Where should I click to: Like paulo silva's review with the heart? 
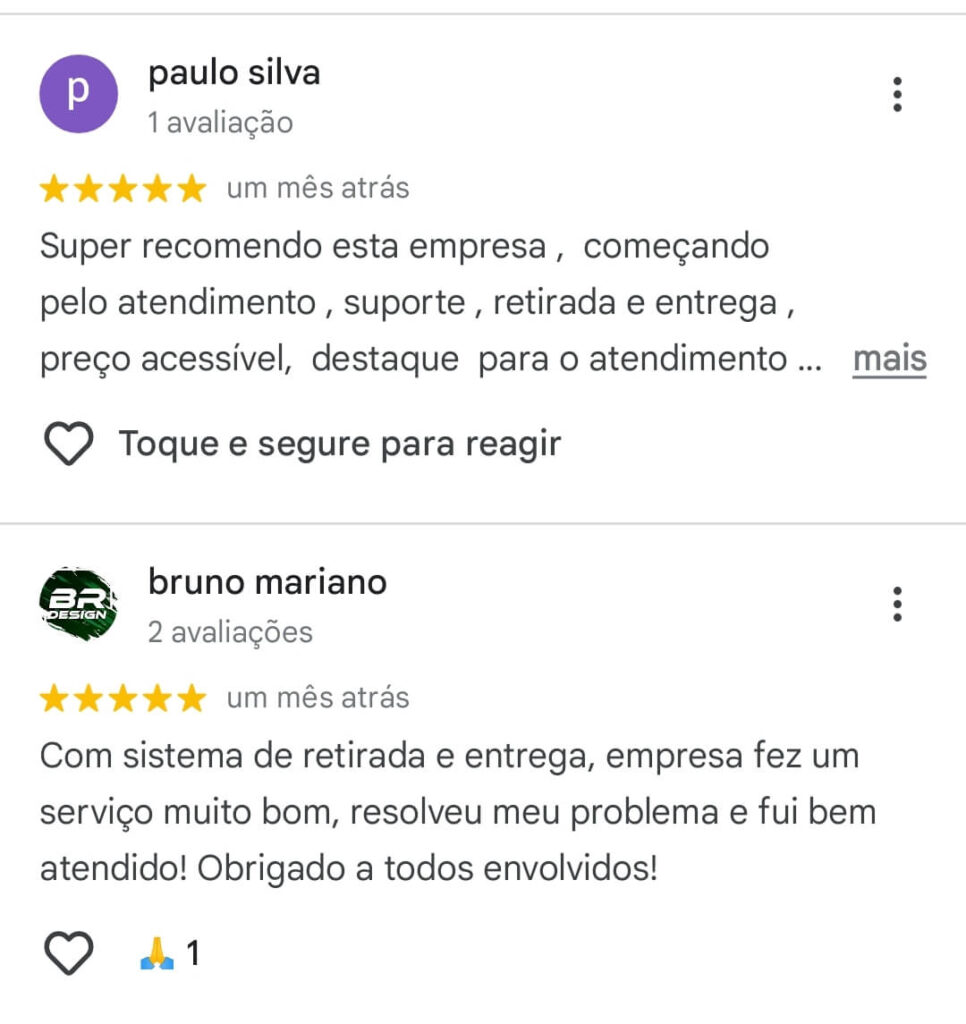(x=69, y=444)
